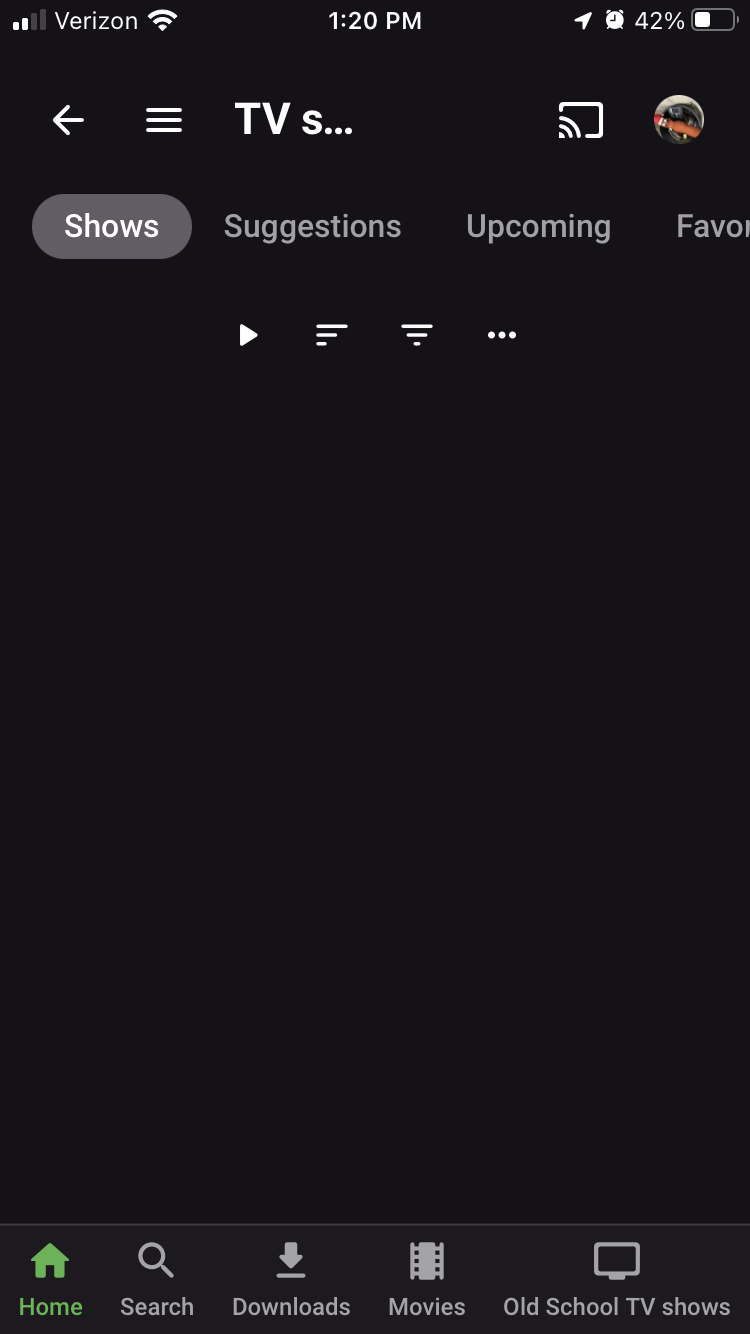This screenshot has width=750, height=1334.
Task: Switch to the Movies library
Action: [427, 1280]
